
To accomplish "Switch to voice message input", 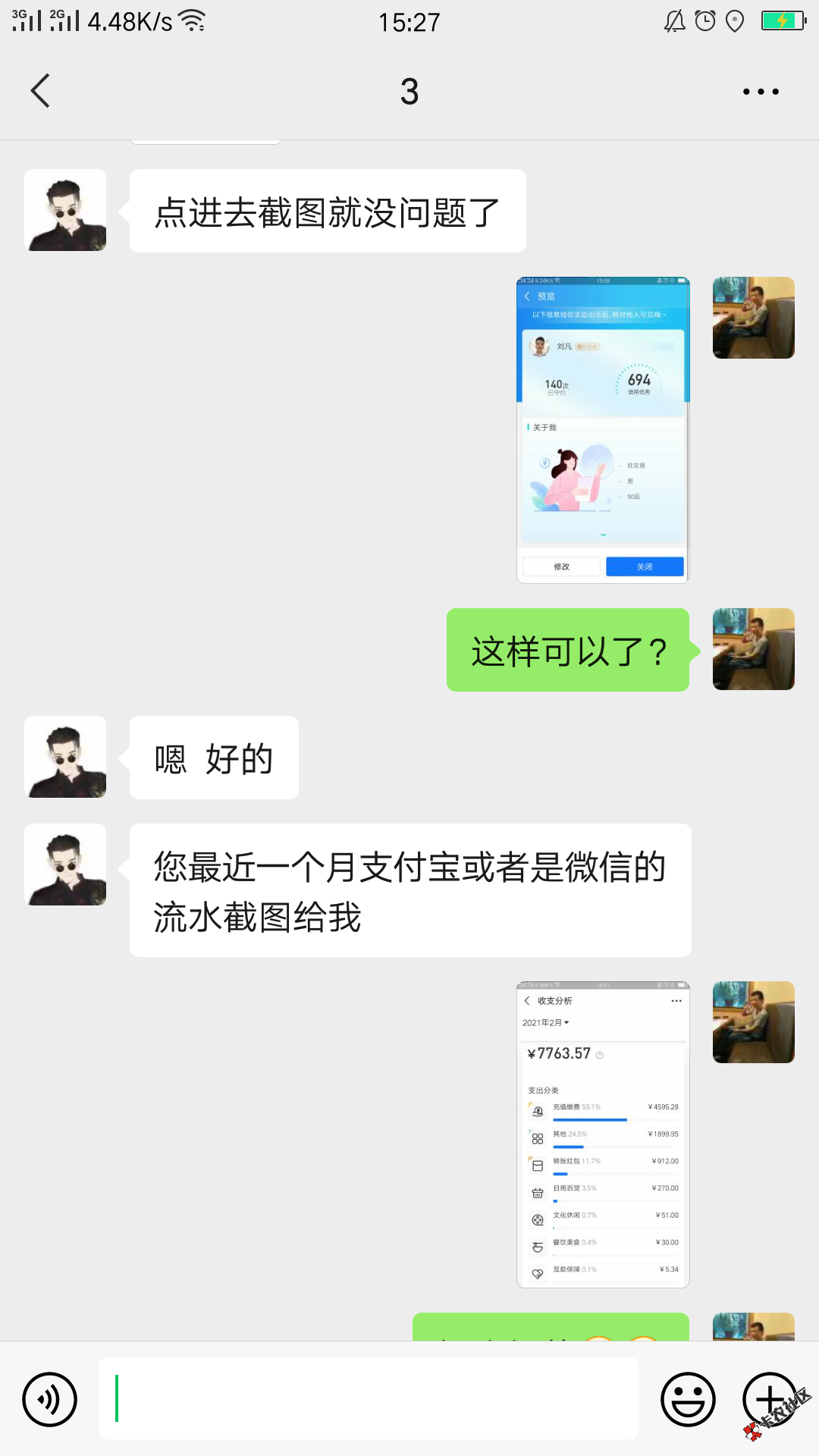I will (x=50, y=1399).
